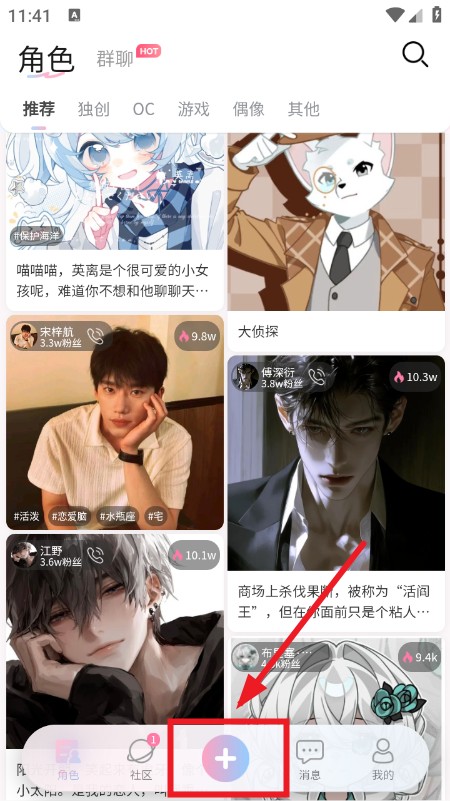Switch to the 其他 tab
Viewport: 450px width, 801px height.
[304, 108]
